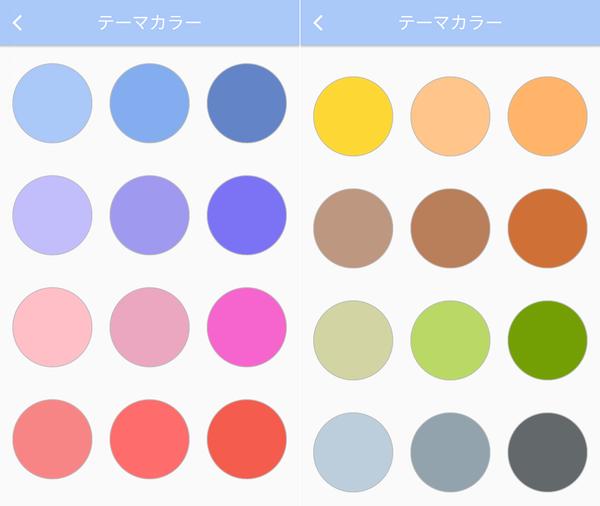Pick the khaki beige swatch
This screenshot has width=600, height=506.
pos(353,340)
